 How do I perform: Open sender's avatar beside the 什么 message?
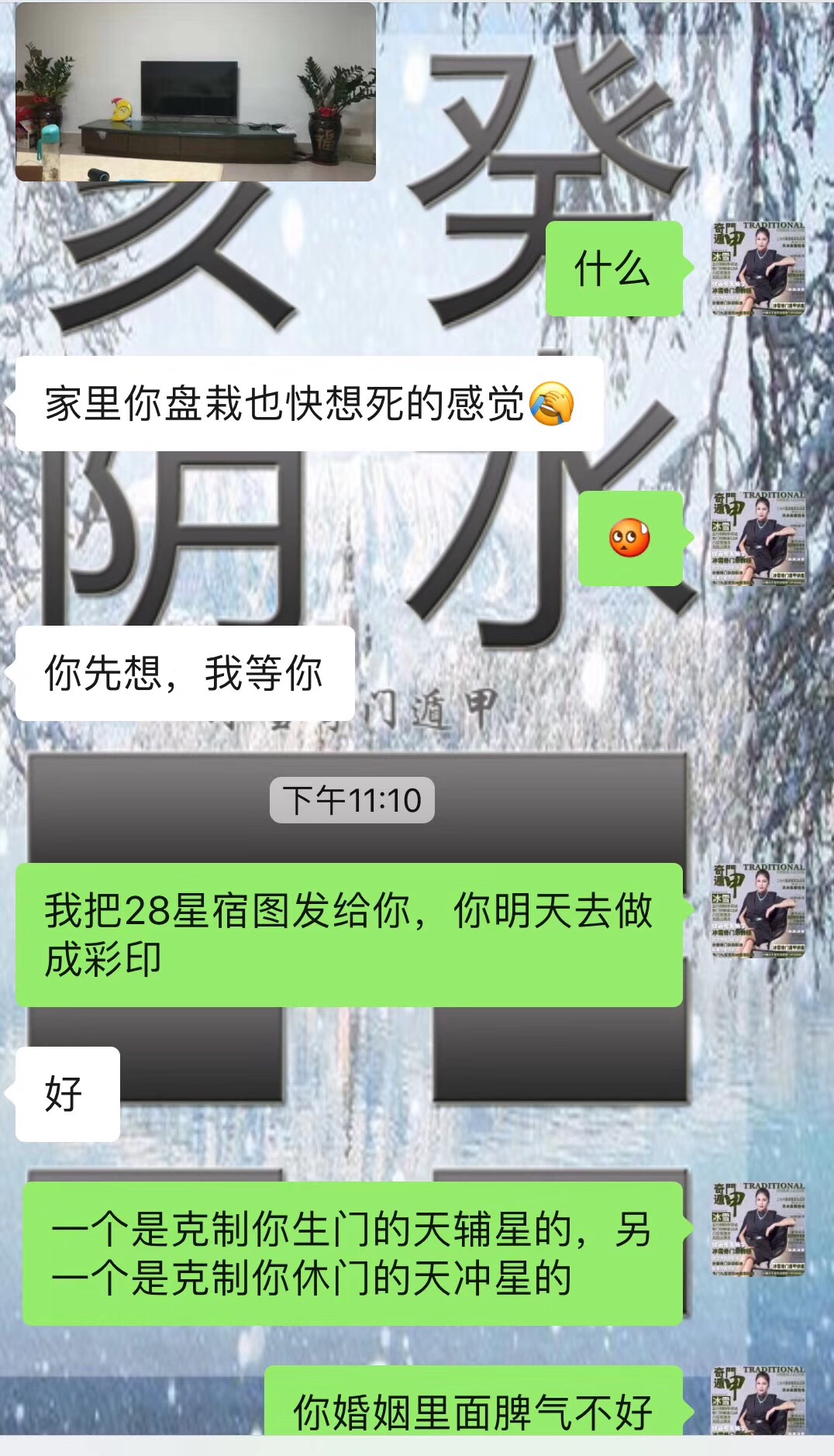758,268
